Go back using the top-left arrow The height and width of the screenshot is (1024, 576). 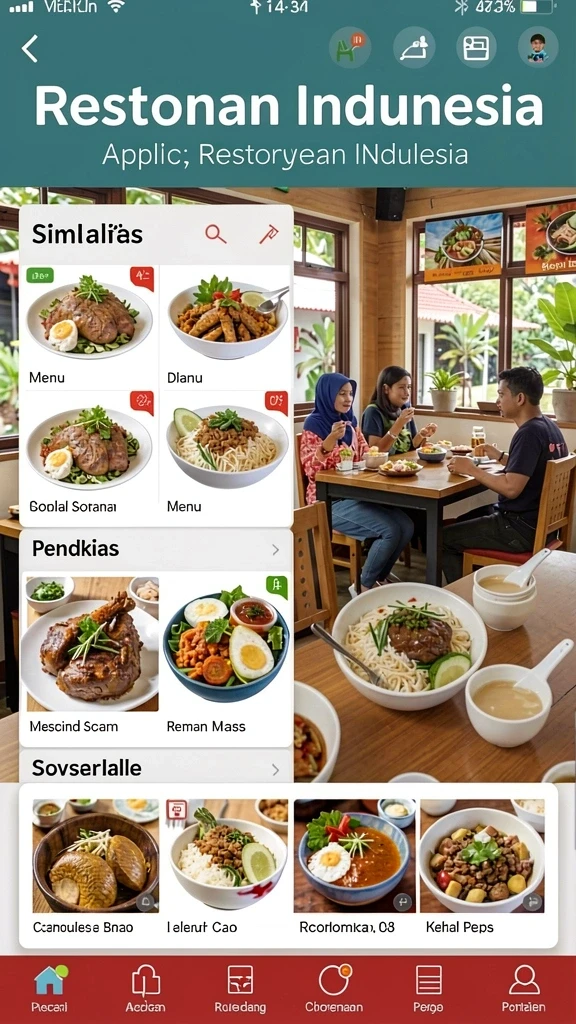coord(29,49)
